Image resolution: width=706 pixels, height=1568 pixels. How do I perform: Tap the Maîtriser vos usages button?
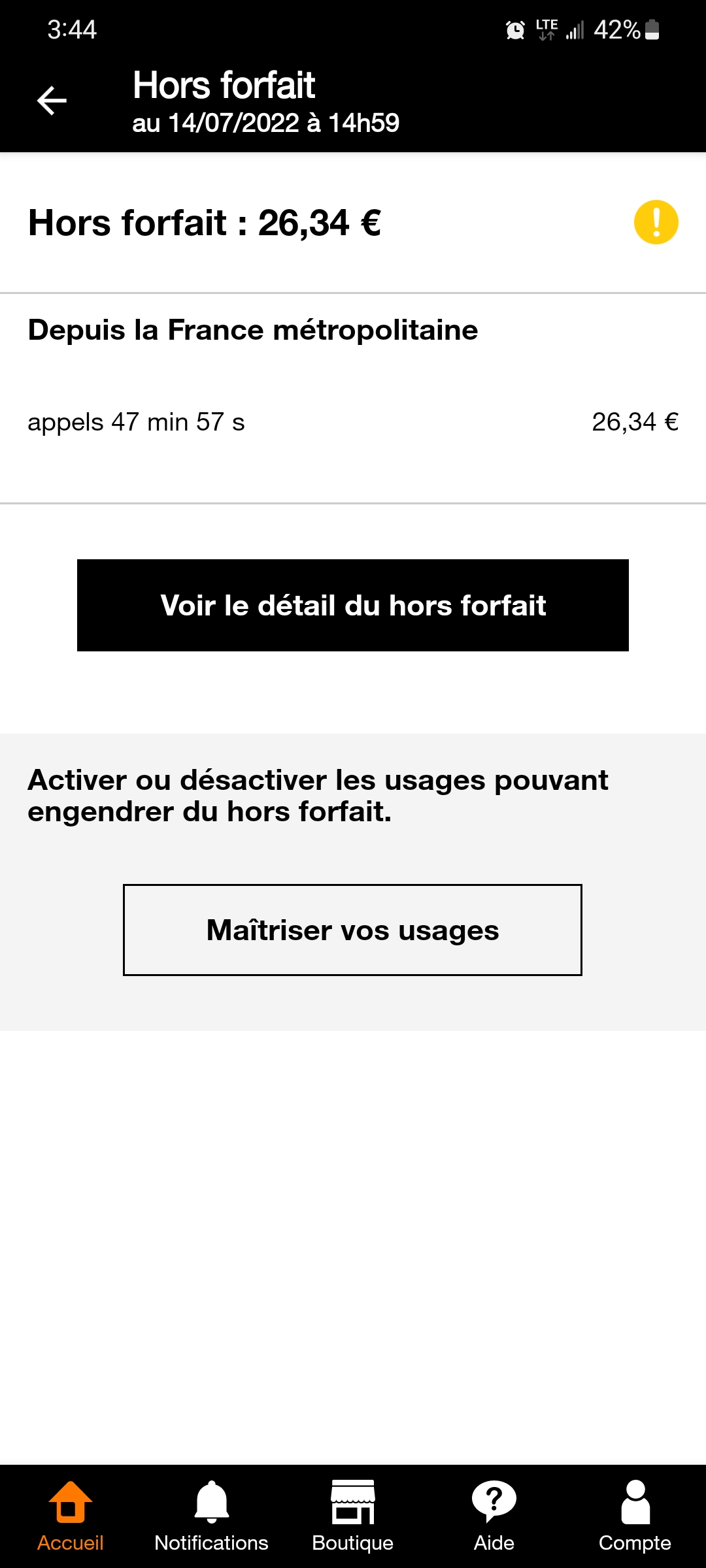pos(352,930)
